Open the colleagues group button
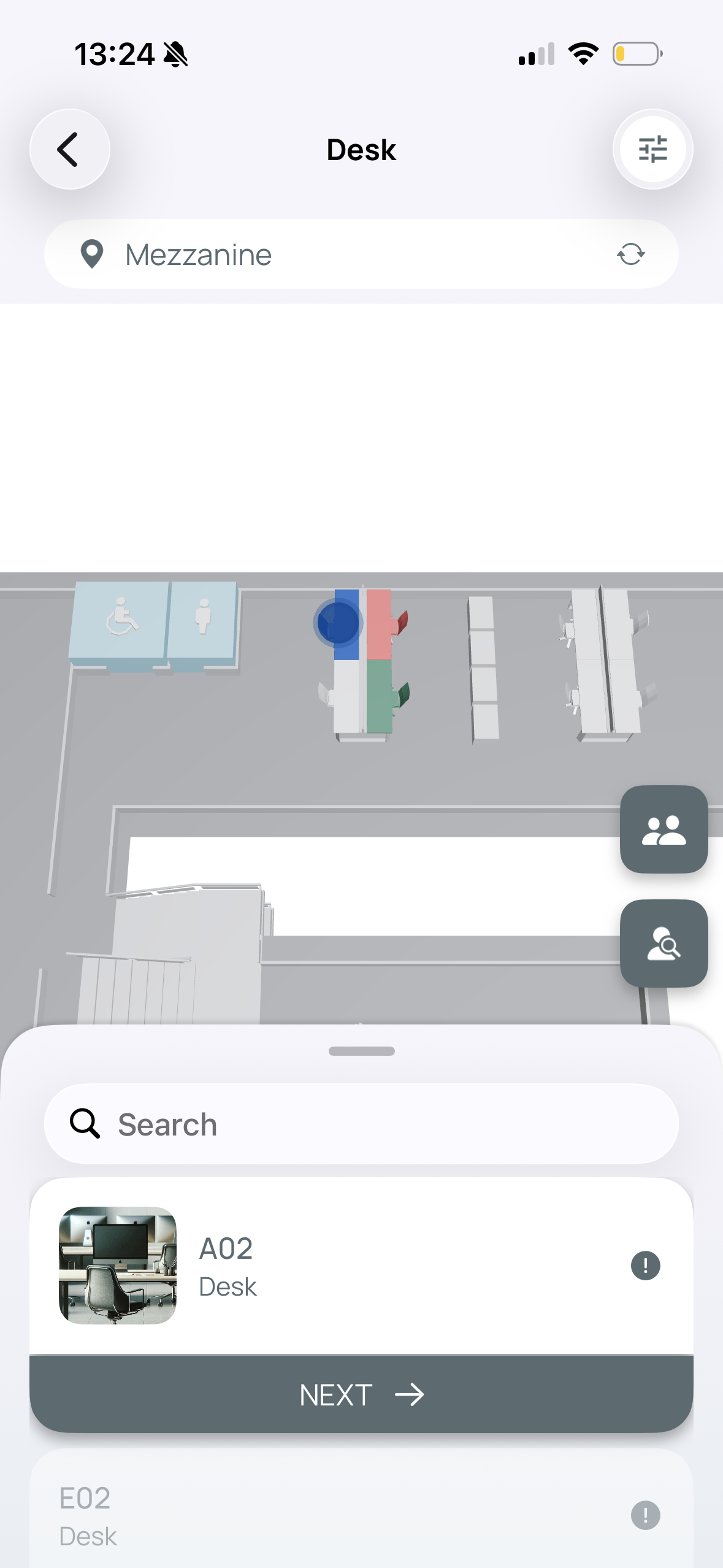Screen dimensions: 723x1568 pos(664,829)
